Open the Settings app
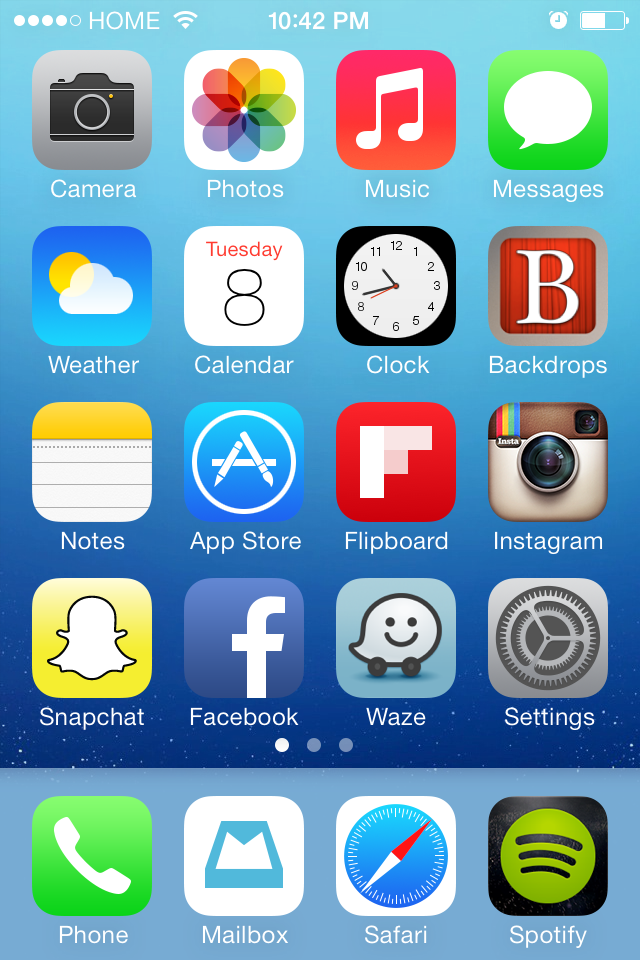The width and height of the screenshot is (640, 960). [548, 638]
